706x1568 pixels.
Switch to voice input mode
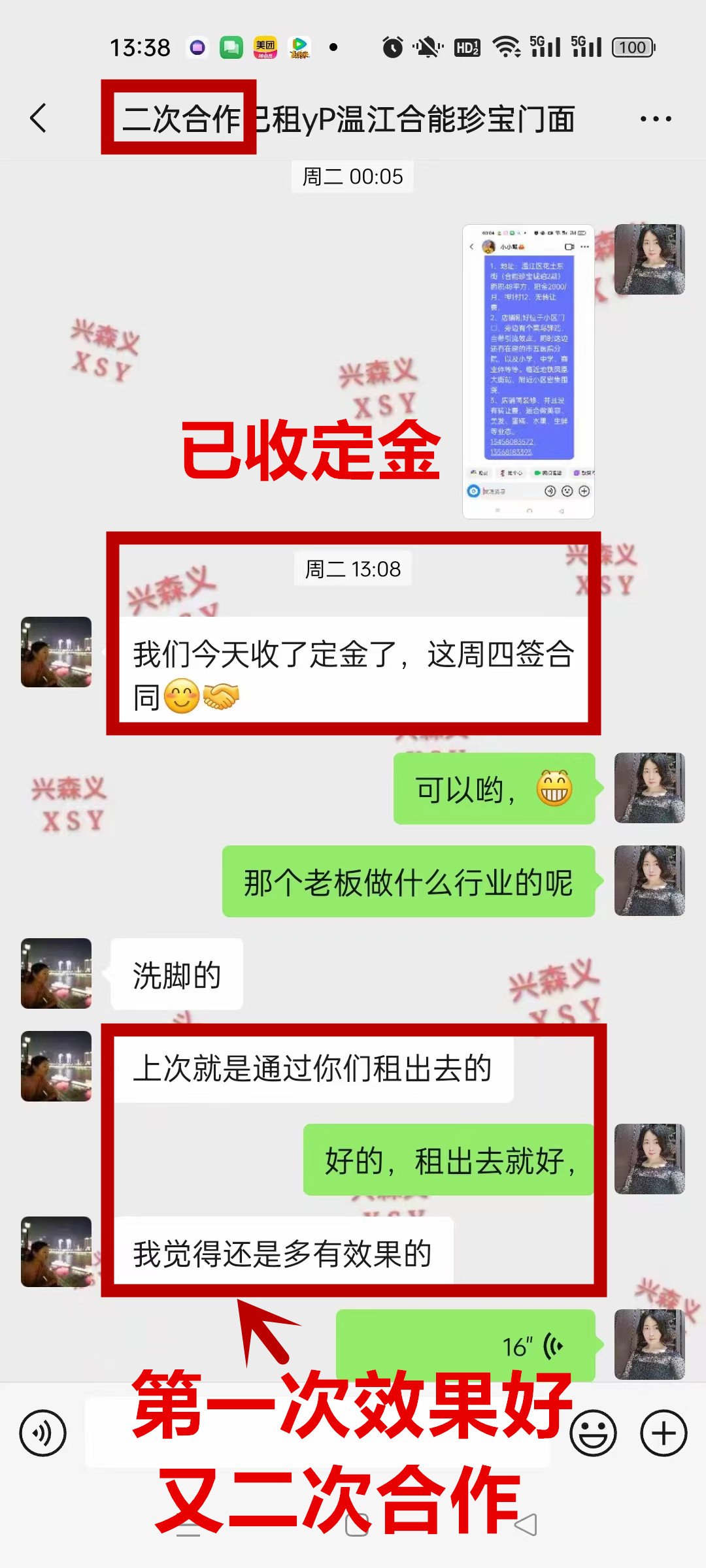coord(43,1433)
